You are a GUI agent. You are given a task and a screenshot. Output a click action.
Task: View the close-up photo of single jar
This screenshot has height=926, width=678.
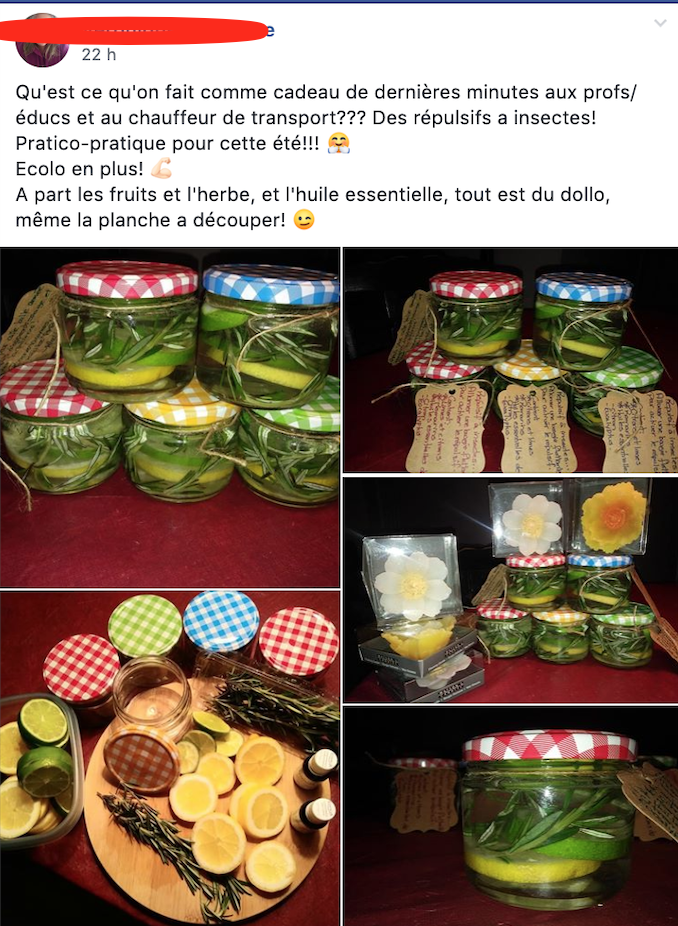510,815
